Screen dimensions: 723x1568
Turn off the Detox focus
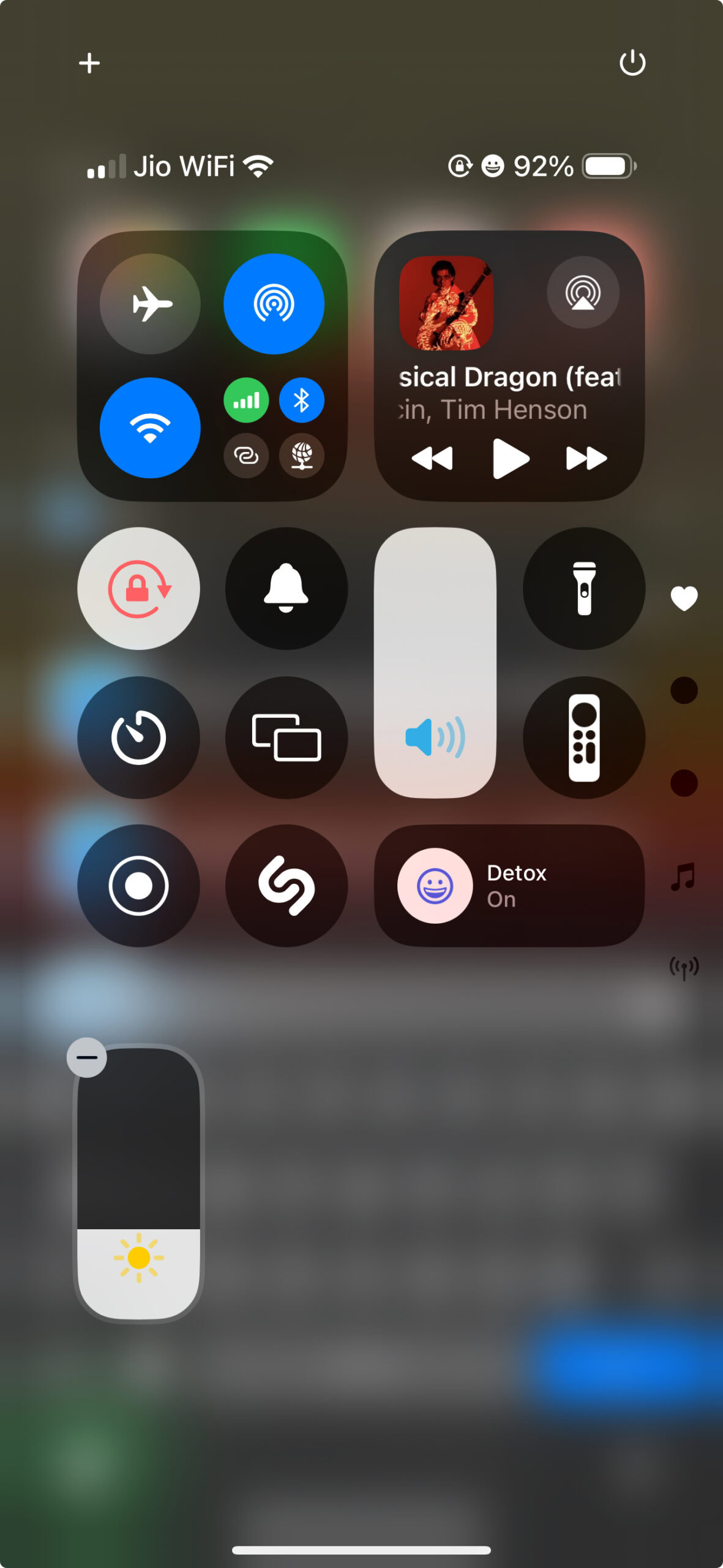click(435, 886)
